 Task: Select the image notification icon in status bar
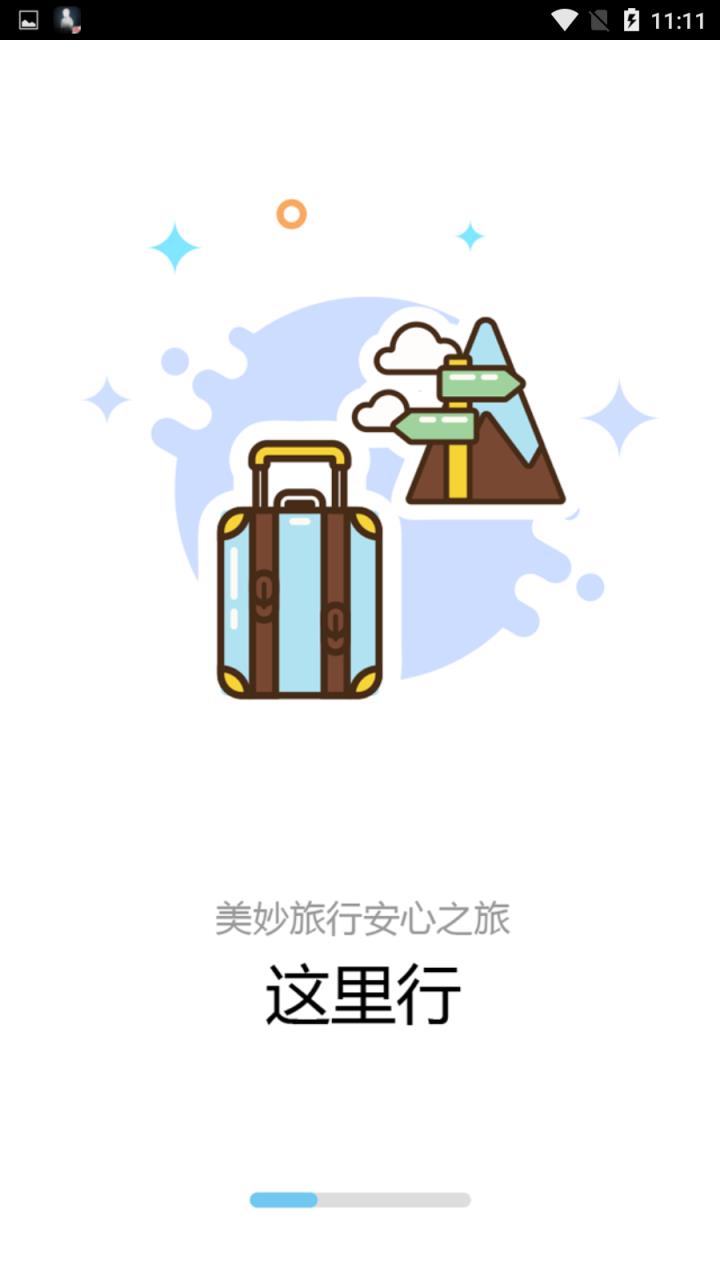[x=27, y=18]
